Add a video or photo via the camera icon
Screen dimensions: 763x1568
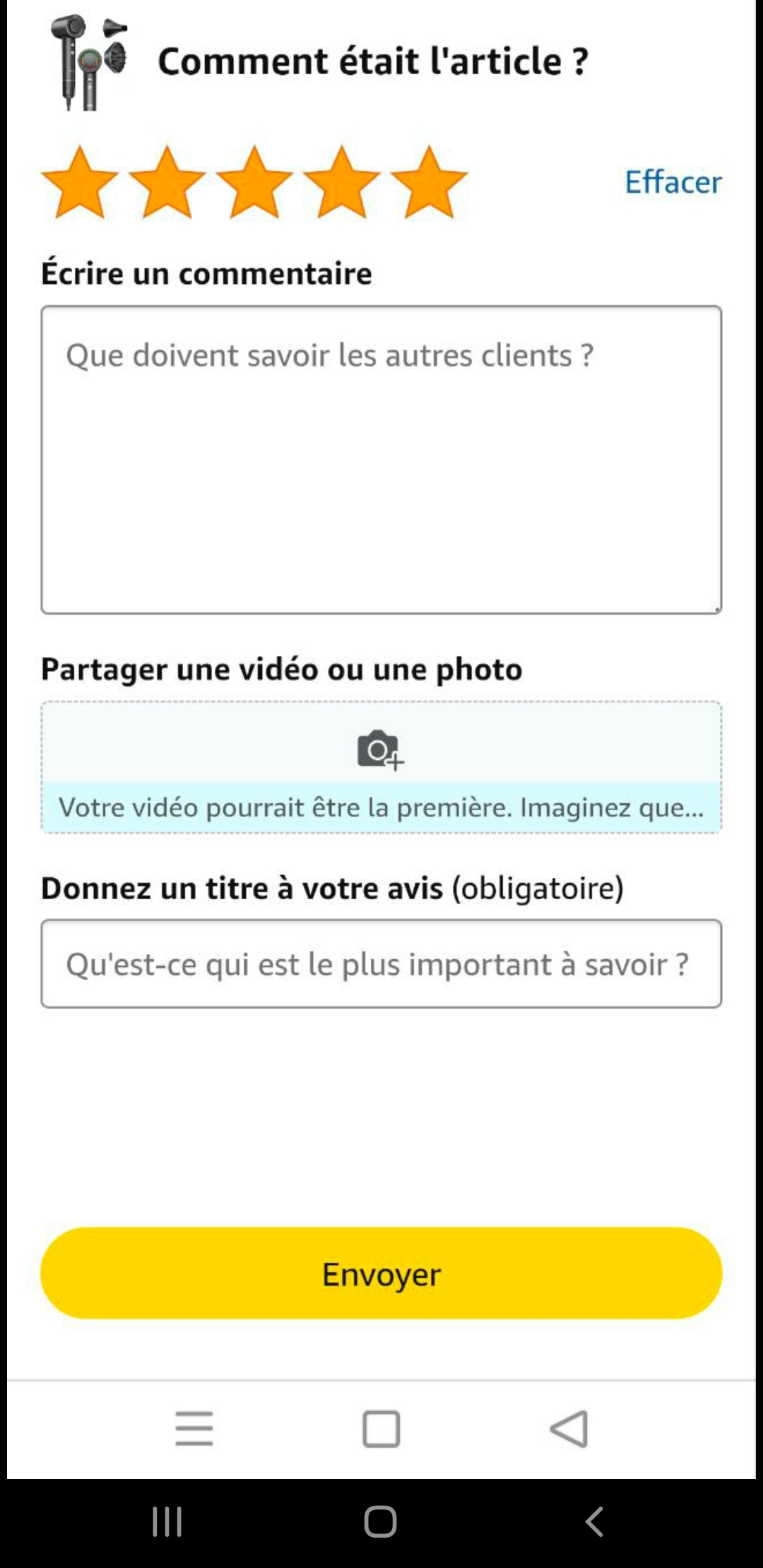380,750
